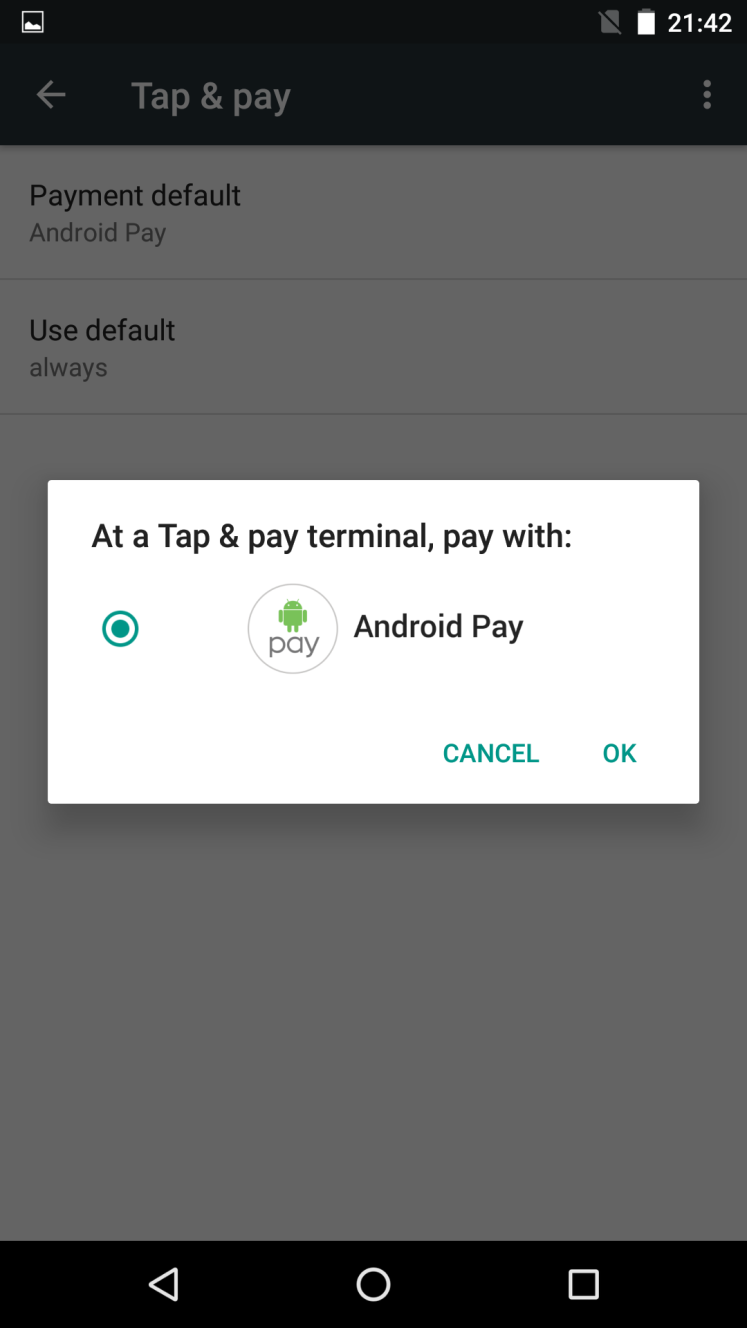The image size is (747, 1328).
Task: Cancel the payment default dialog
Action: [491, 753]
